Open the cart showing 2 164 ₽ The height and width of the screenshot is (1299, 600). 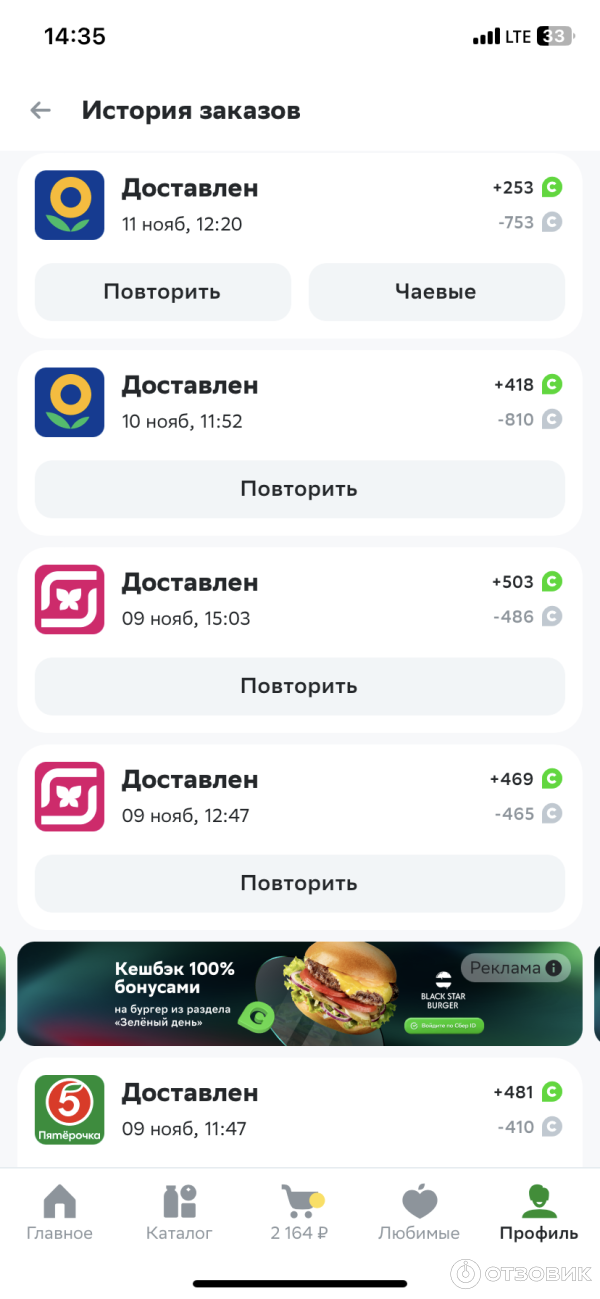click(299, 1212)
